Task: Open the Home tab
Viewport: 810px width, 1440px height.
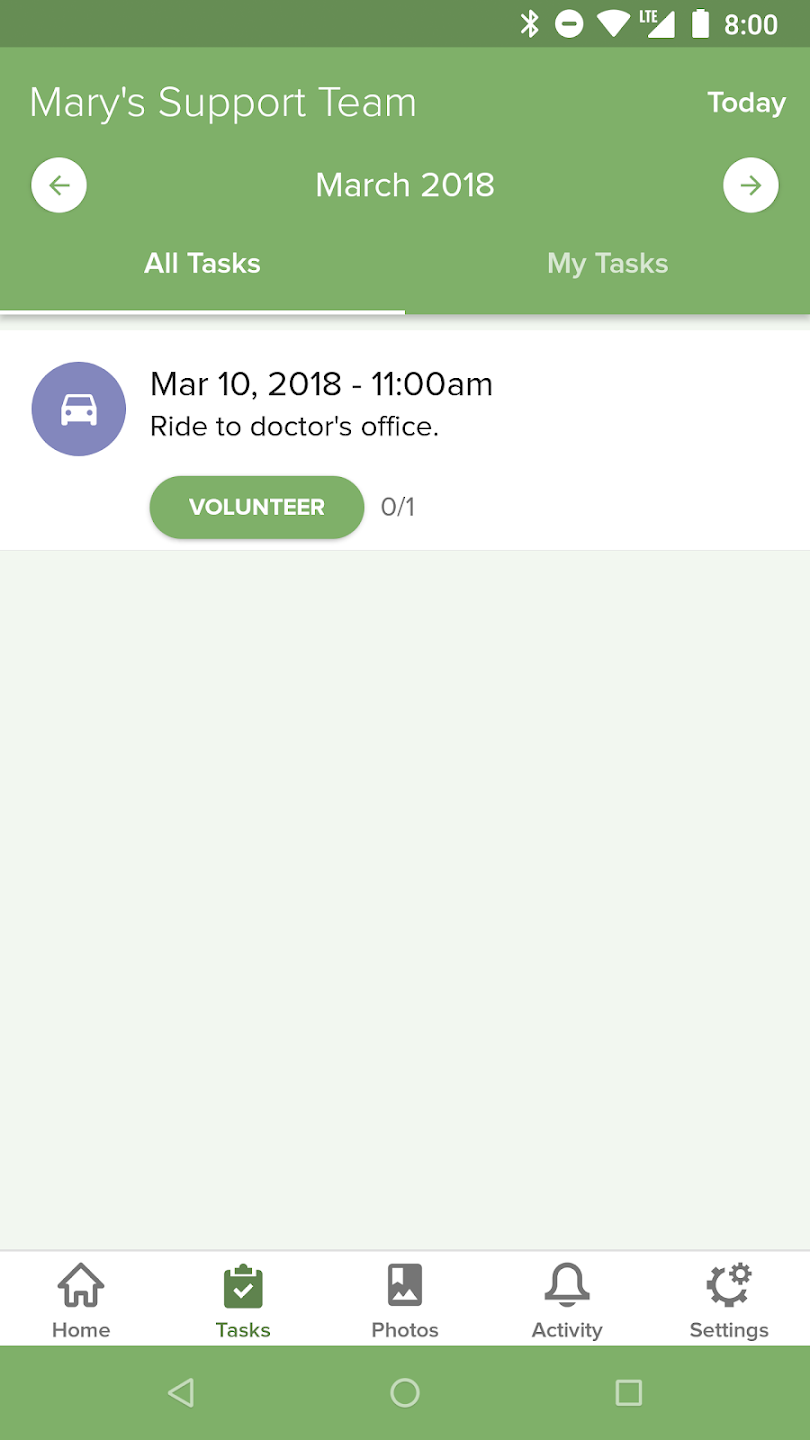Action: pyautogui.click(x=81, y=1298)
